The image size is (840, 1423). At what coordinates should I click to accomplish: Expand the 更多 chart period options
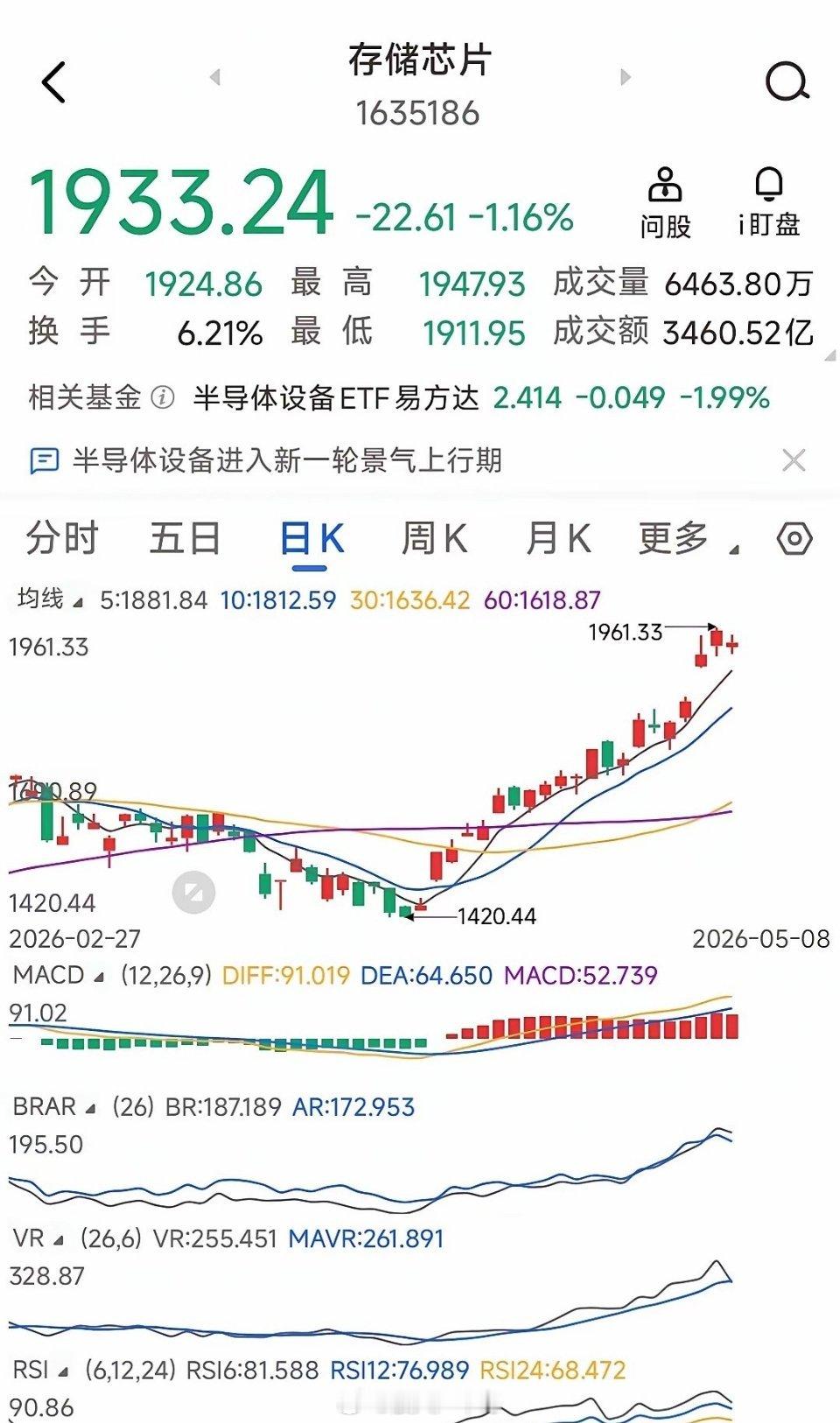pyautogui.click(x=688, y=538)
